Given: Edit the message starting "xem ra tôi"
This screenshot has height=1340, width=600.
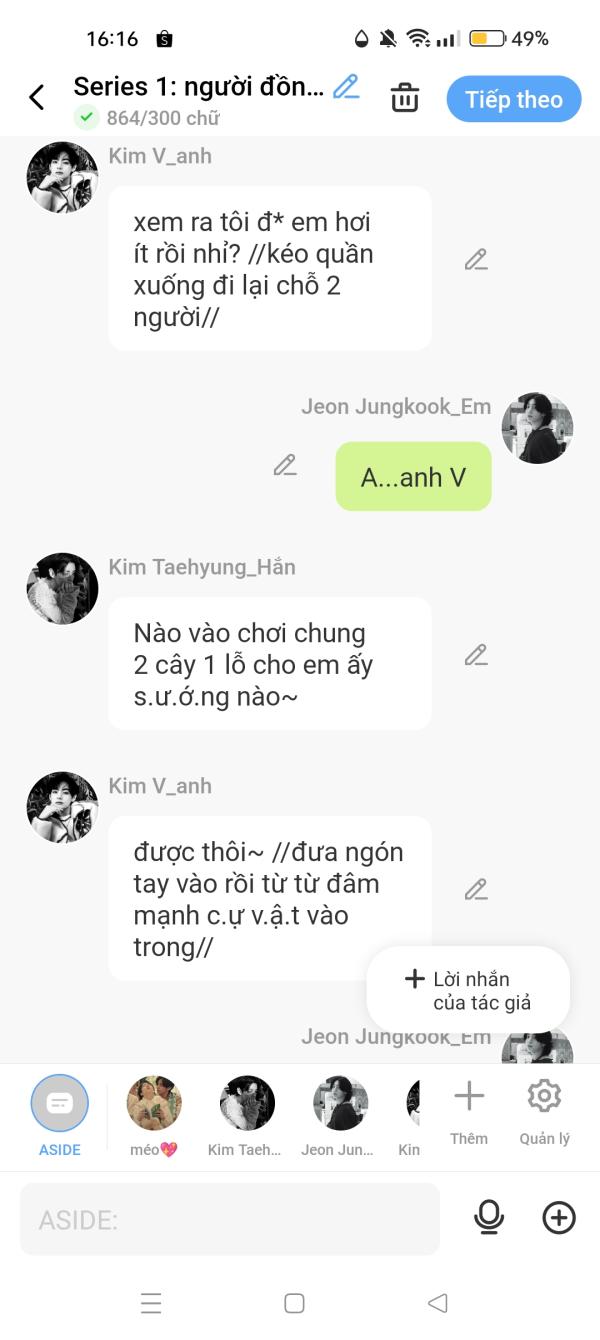Looking at the screenshot, I should click(476, 260).
